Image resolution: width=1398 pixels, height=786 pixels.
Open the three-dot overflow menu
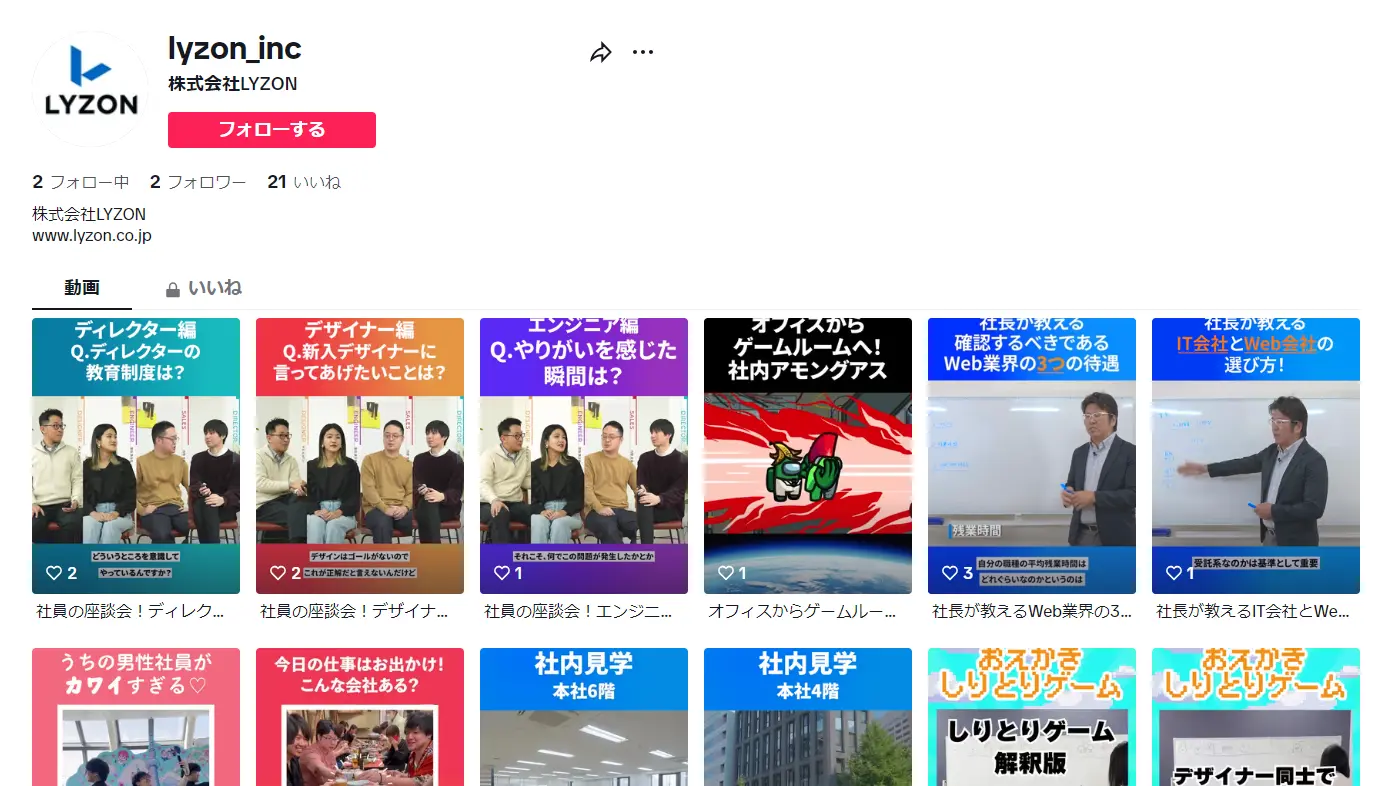(x=643, y=52)
